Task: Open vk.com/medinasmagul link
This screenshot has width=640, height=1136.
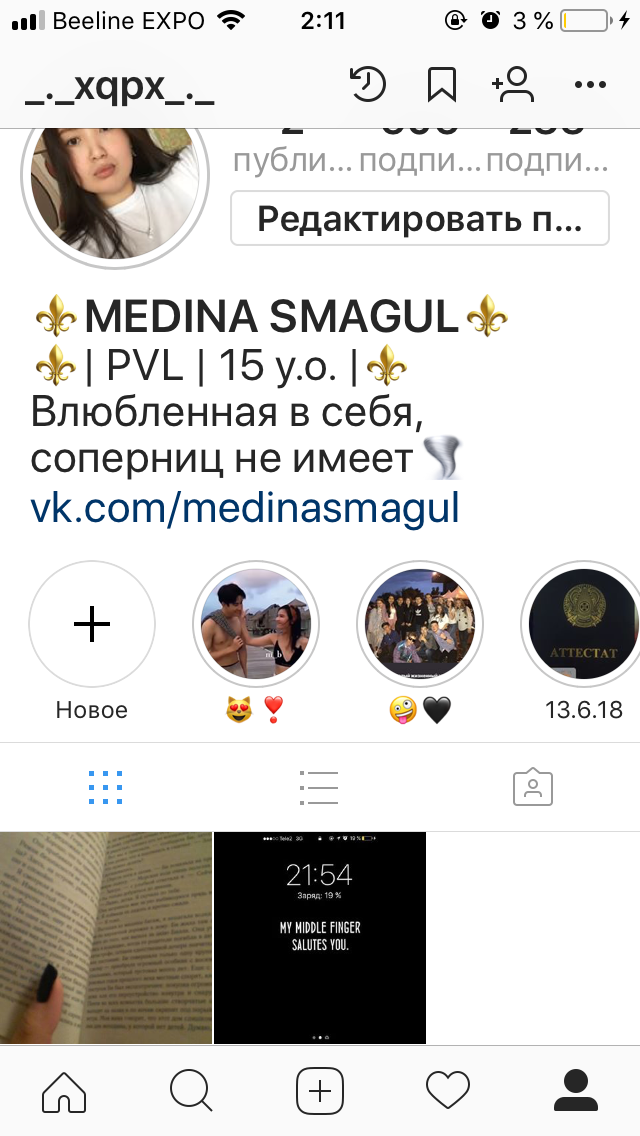Action: click(245, 508)
